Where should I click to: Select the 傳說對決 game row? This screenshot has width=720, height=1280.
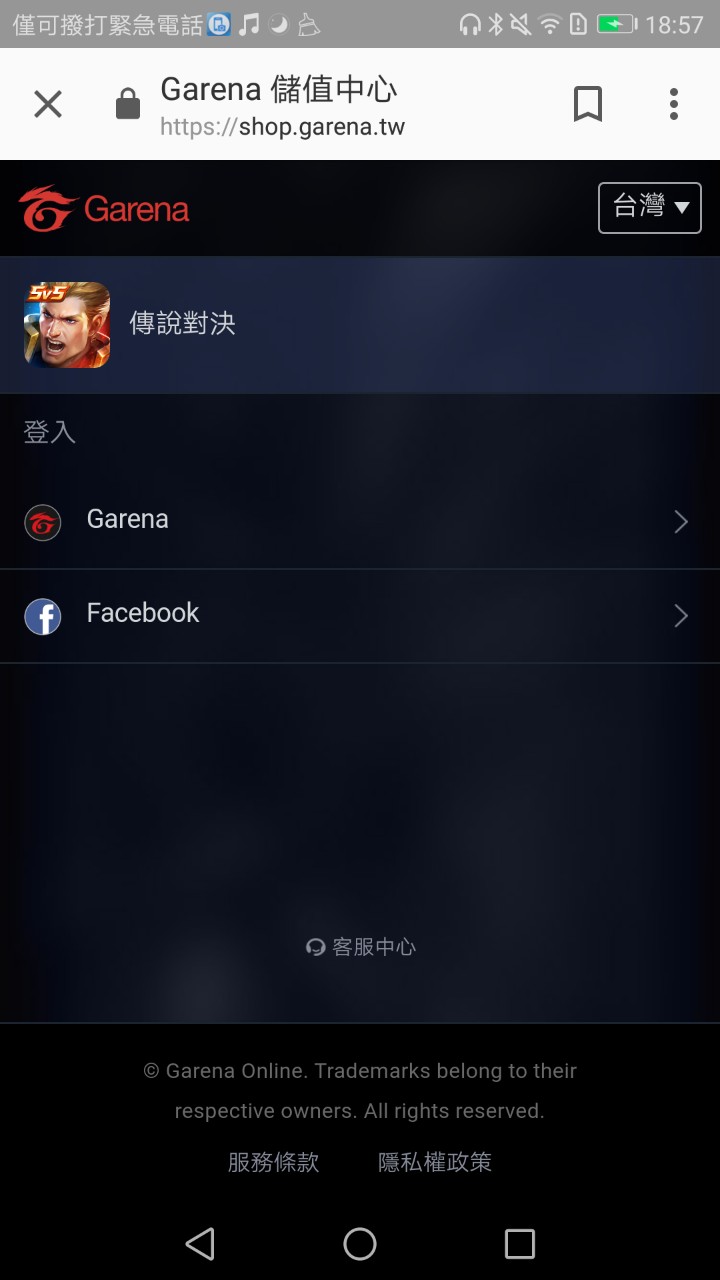click(x=360, y=324)
